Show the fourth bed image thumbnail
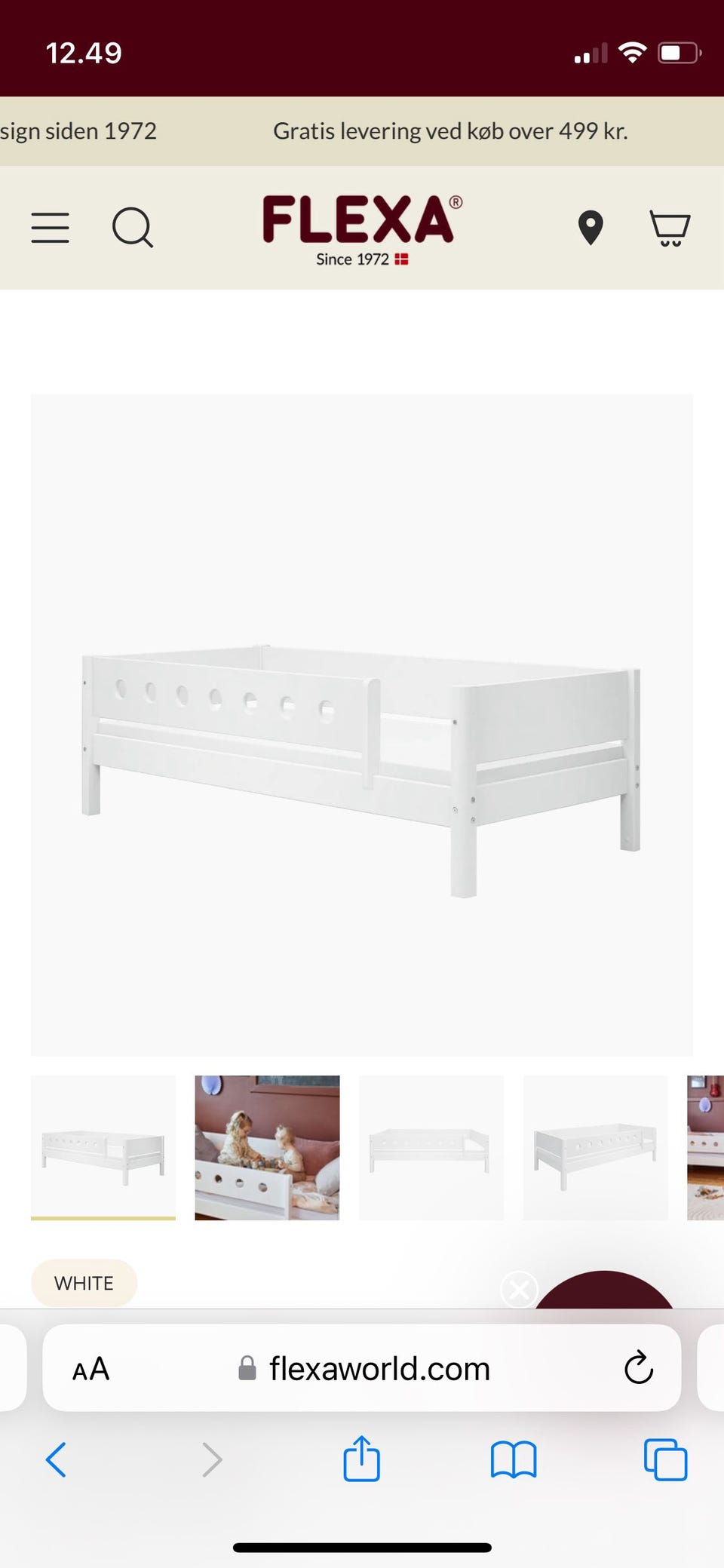 (595, 1147)
